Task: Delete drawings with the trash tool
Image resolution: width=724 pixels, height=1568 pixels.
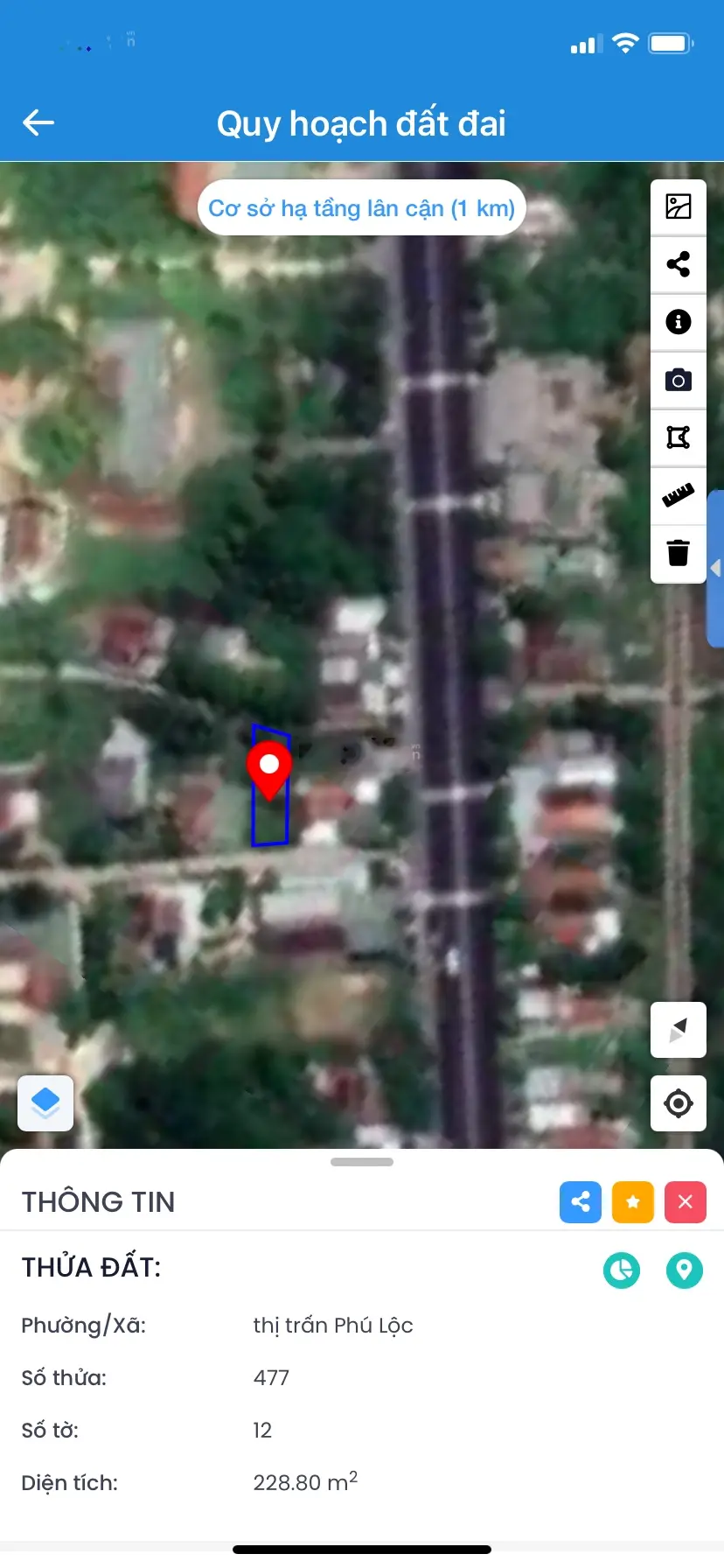Action: (x=679, y=553)
